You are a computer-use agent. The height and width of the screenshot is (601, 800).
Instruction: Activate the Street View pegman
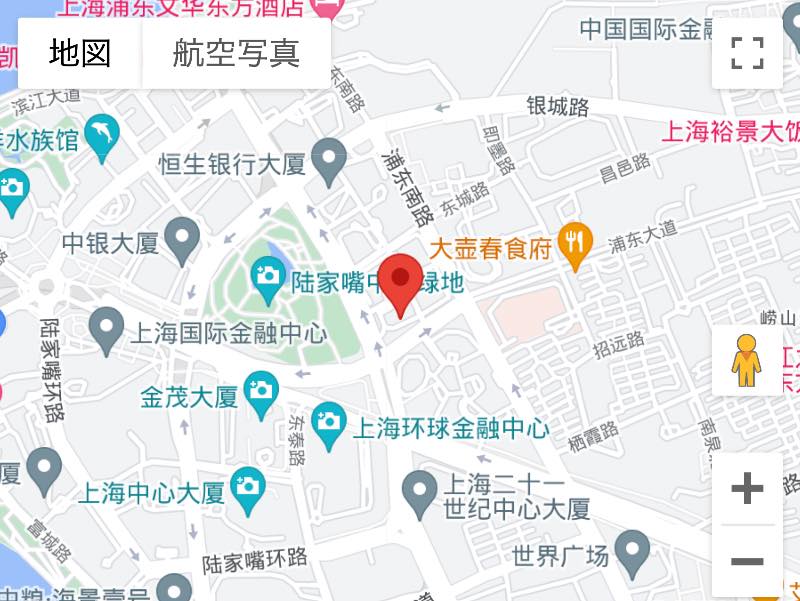click(746, 360)
